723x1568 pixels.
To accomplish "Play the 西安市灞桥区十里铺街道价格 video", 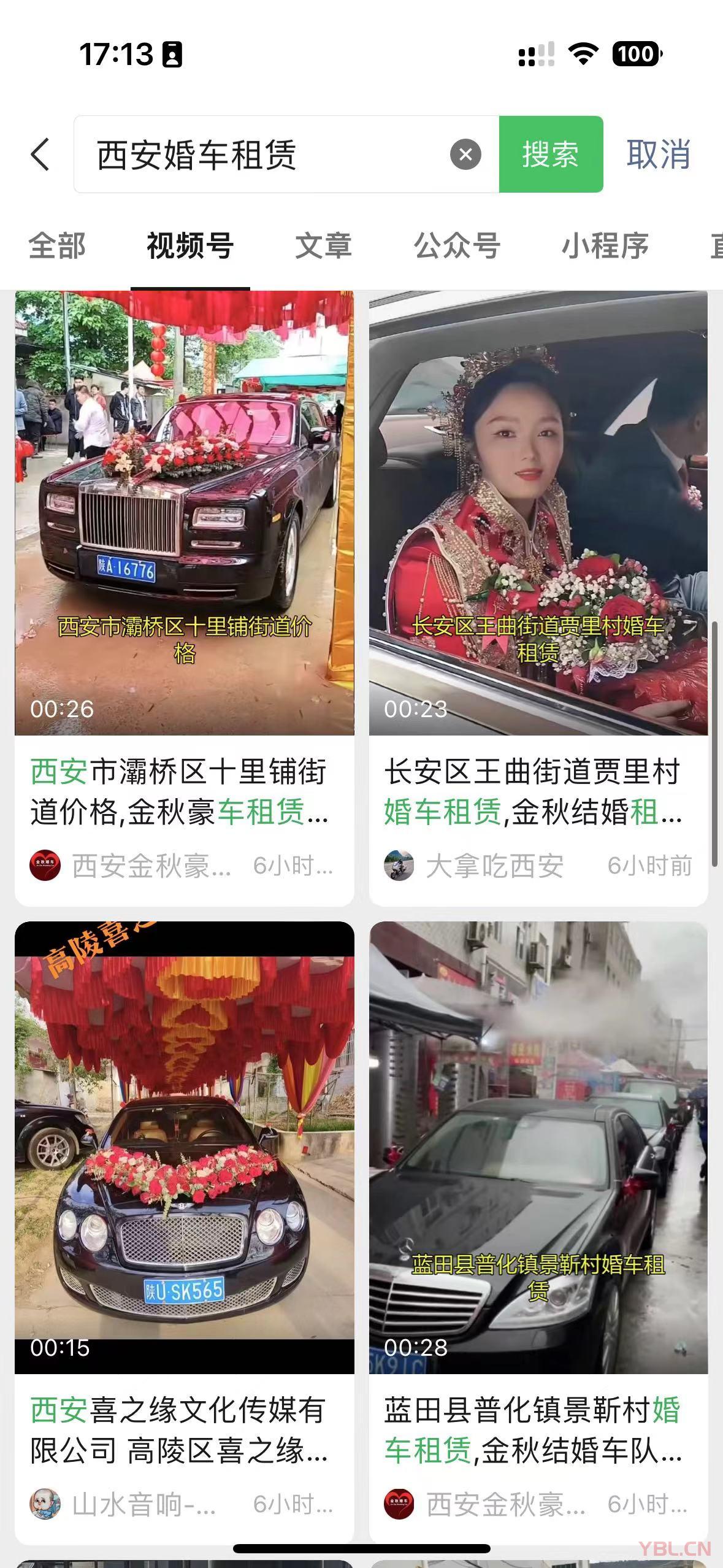I will coord(185,512).
